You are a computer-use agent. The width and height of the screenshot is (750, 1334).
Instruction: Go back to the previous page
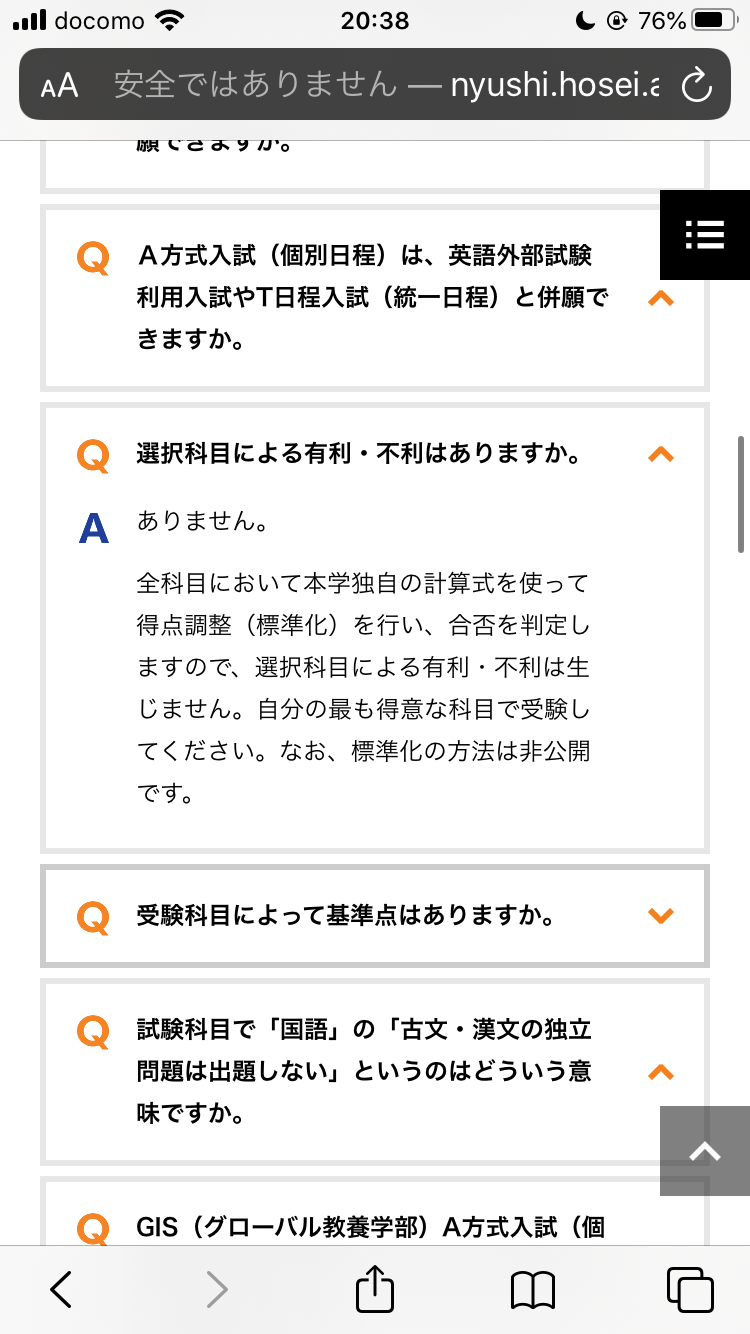pyautogui.click(x=61, y=1290)
